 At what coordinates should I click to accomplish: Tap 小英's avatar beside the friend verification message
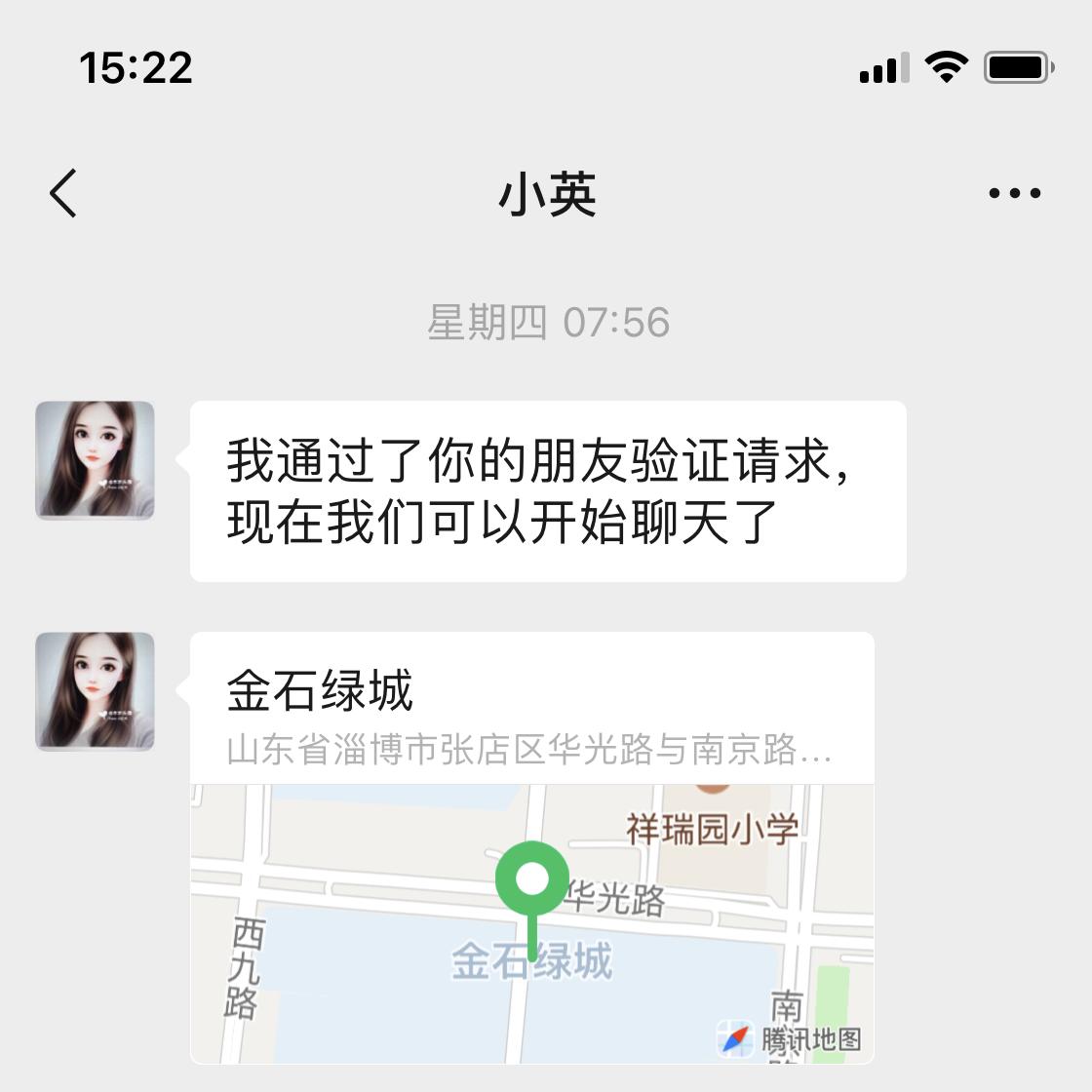coord(95,460)
